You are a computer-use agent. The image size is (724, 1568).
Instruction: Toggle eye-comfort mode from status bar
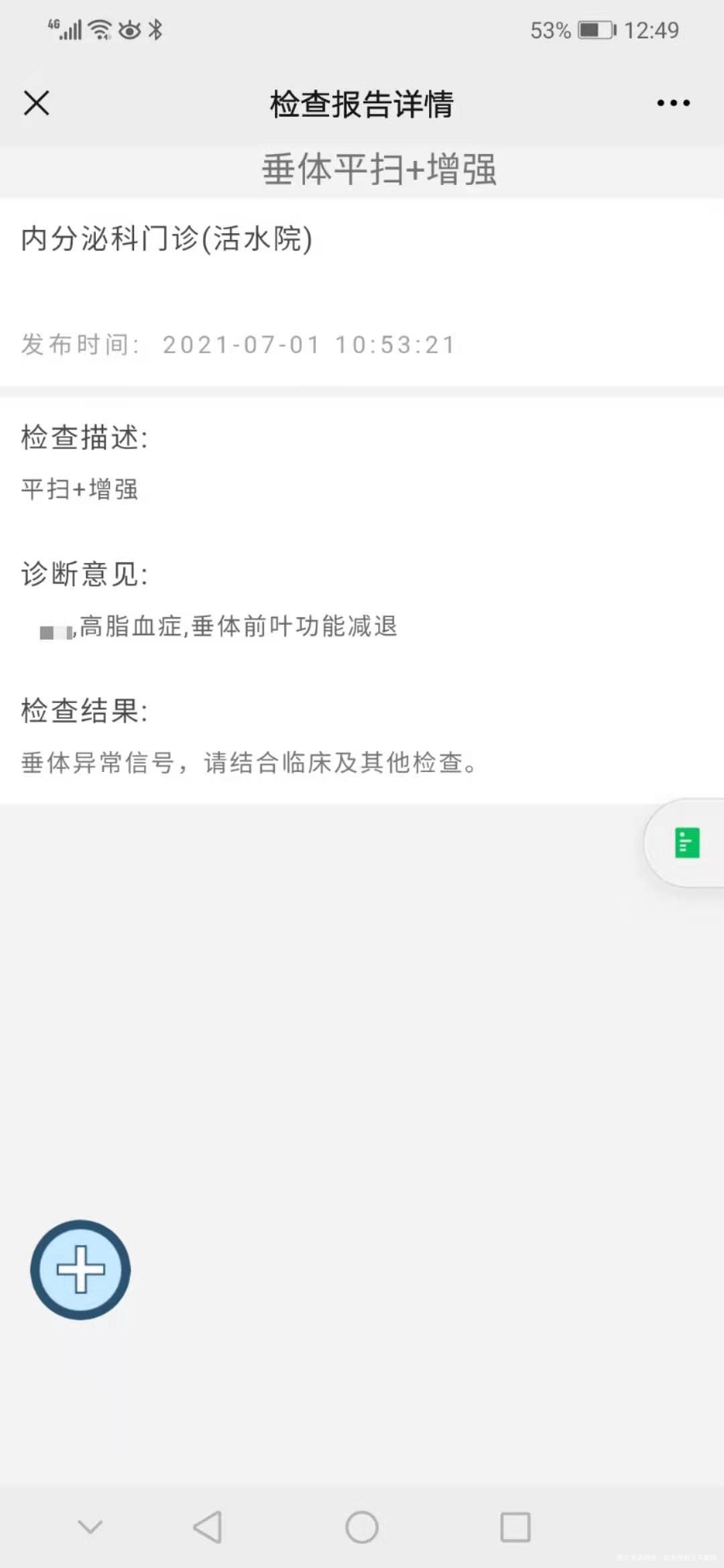click(127, 29)
